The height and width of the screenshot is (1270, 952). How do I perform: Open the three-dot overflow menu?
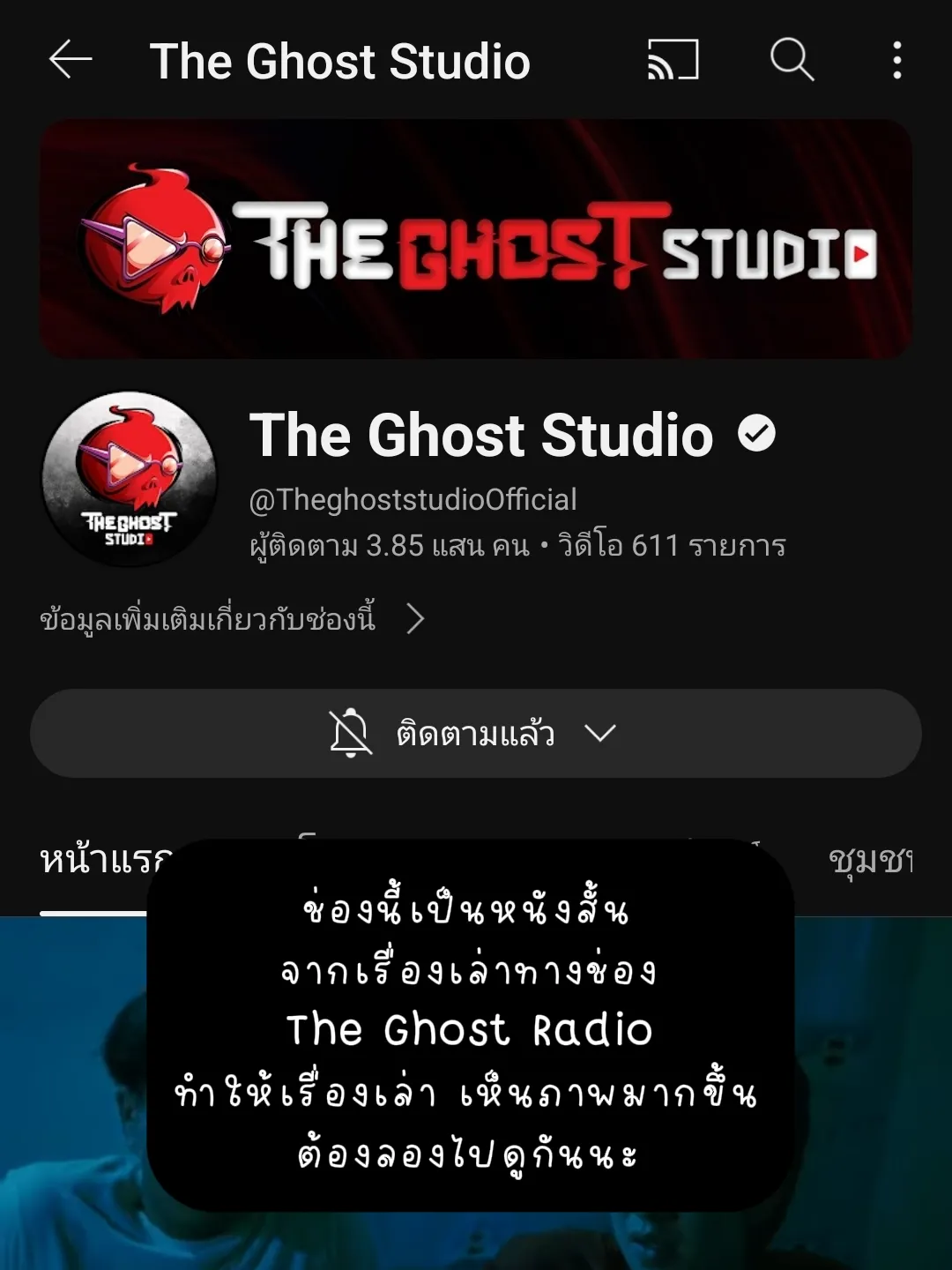point(896,61)
